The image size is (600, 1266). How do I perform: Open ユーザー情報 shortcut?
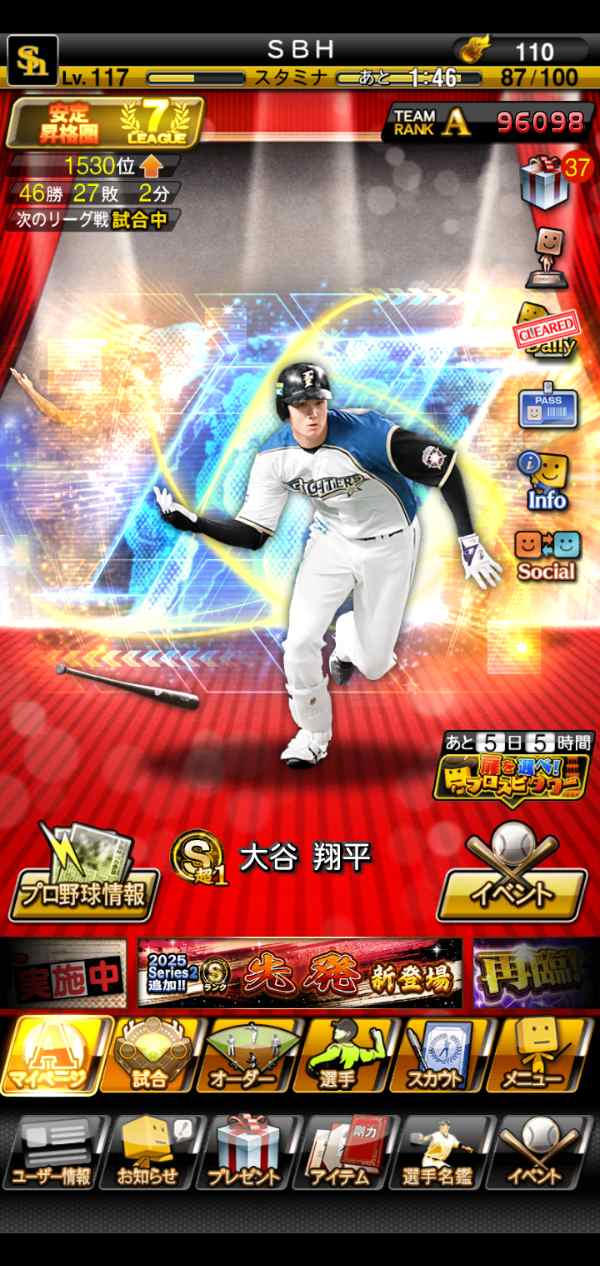pos(54,1153)
